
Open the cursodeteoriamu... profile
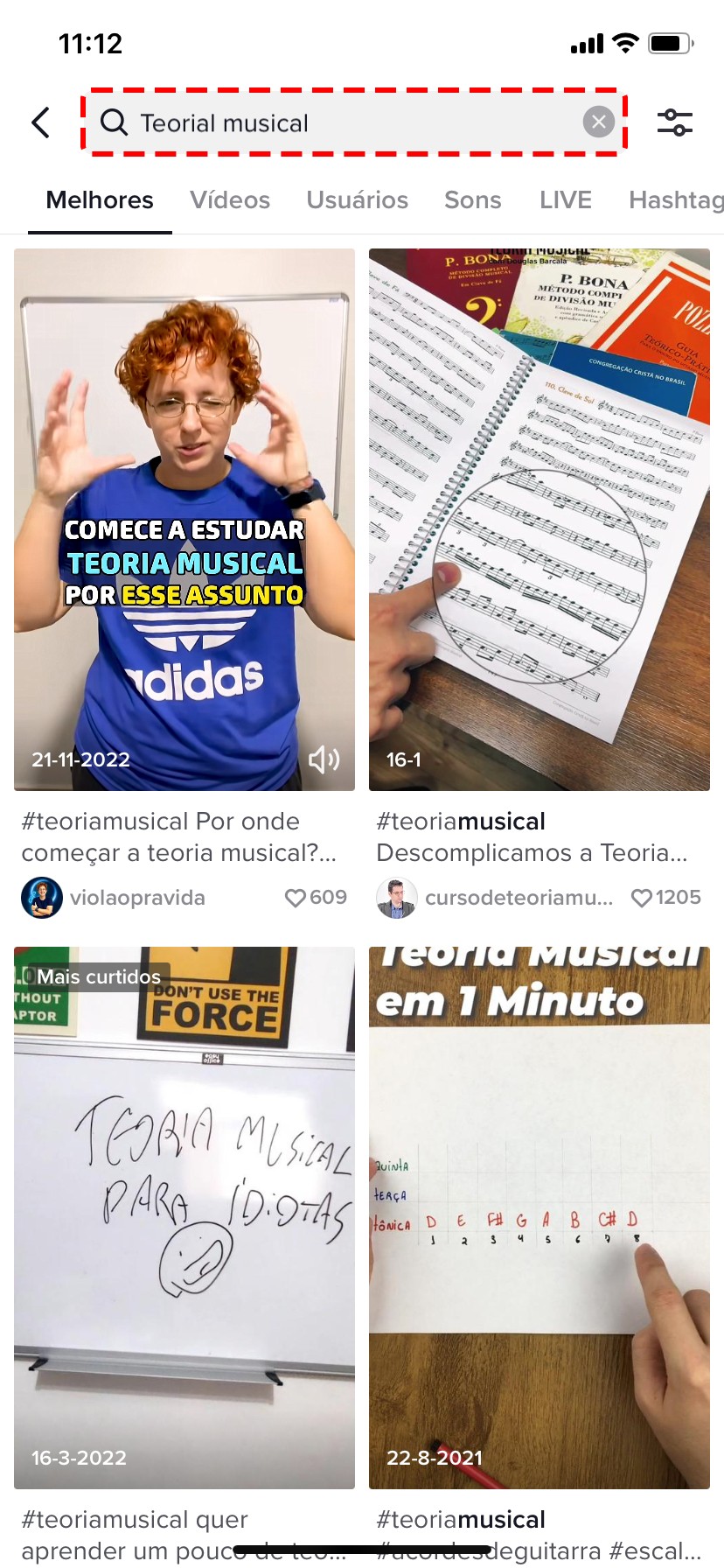click(x=495, y=898)
